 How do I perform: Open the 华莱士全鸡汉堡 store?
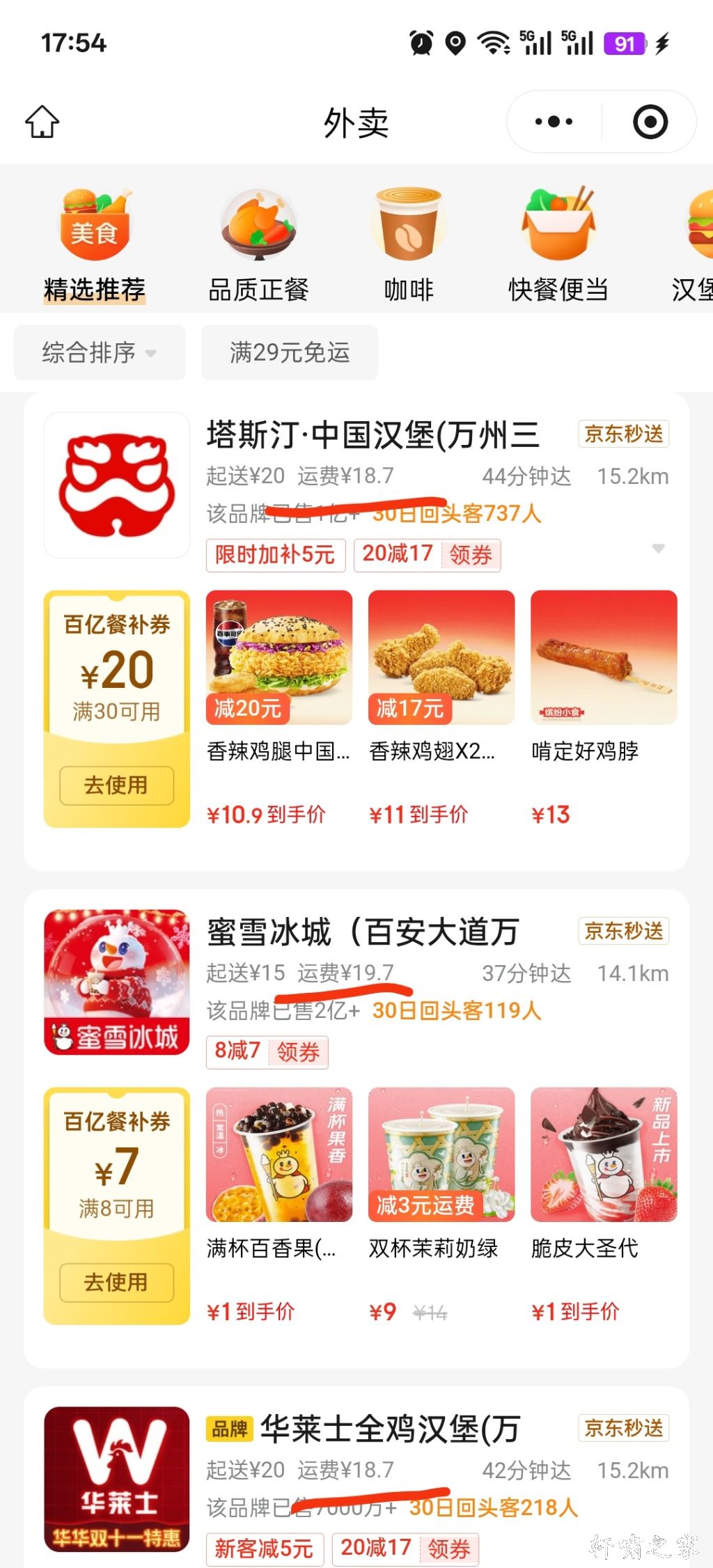pyautogui.click(x=390, y=1429)
